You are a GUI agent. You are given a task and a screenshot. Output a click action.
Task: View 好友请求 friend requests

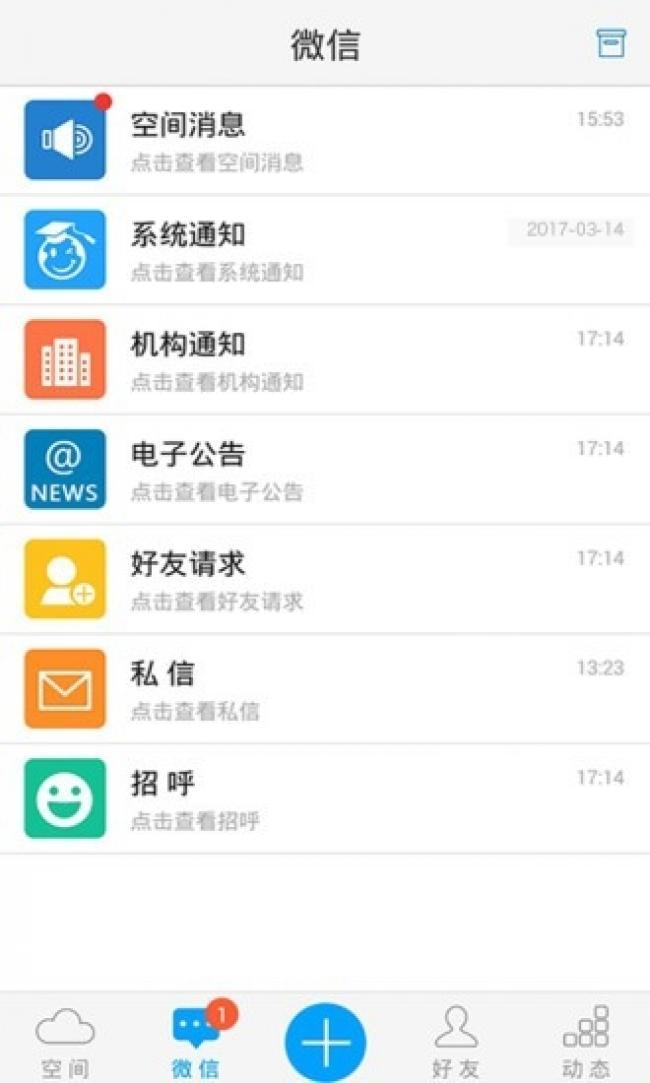pos(325,579)
